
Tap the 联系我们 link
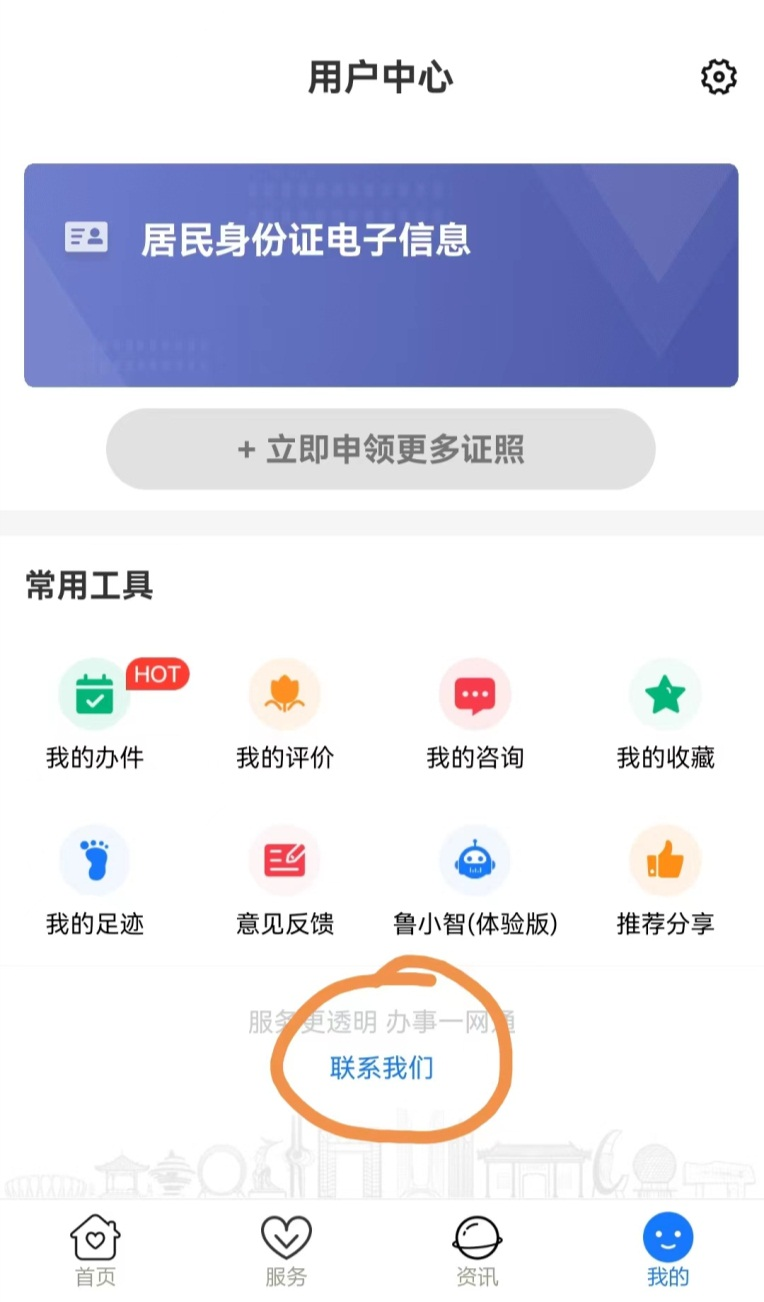point(382,1068)
